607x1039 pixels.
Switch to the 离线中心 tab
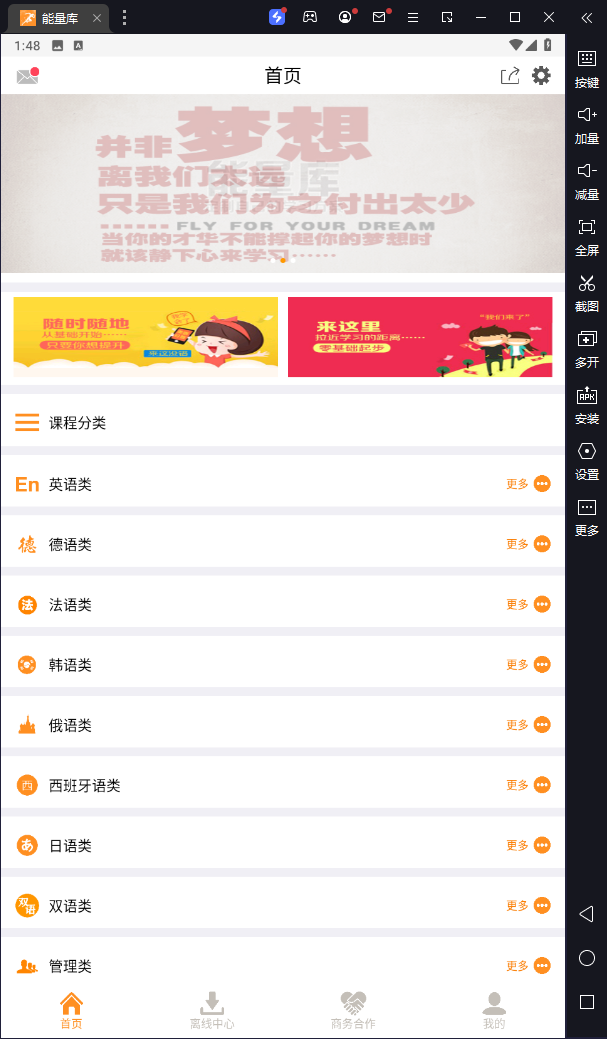(x=212, y=1010)
